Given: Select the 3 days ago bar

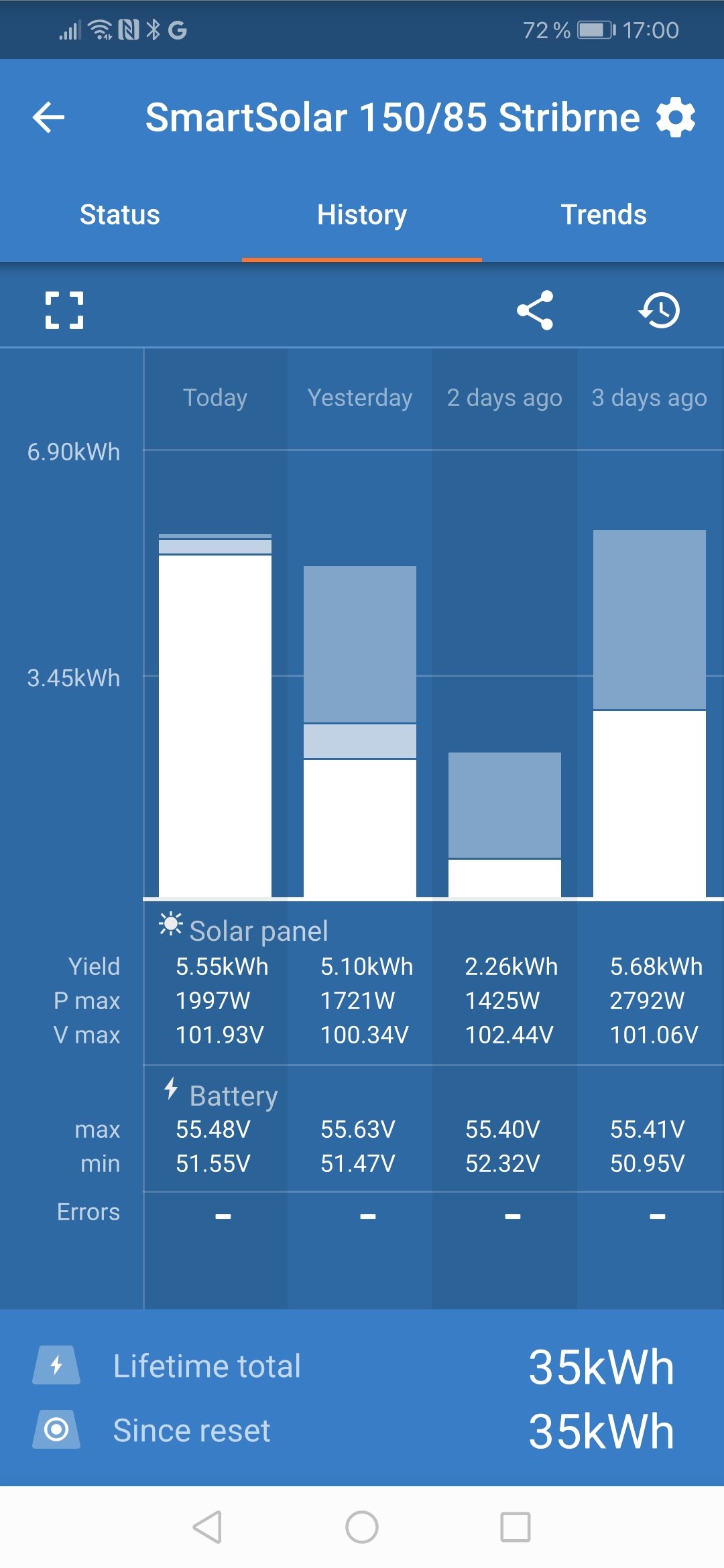Looking at the screenshot, I should tap(650, 714).
